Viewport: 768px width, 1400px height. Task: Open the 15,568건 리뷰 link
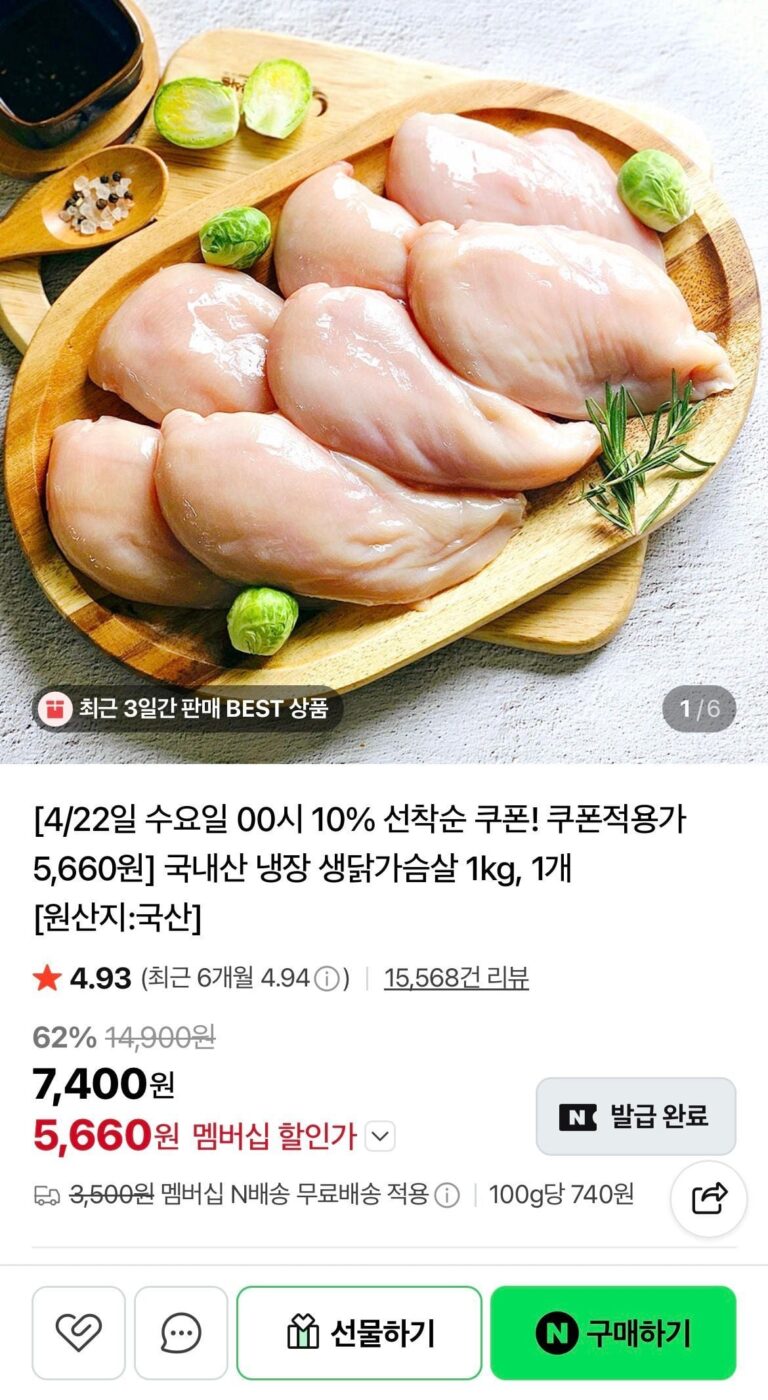456,978
